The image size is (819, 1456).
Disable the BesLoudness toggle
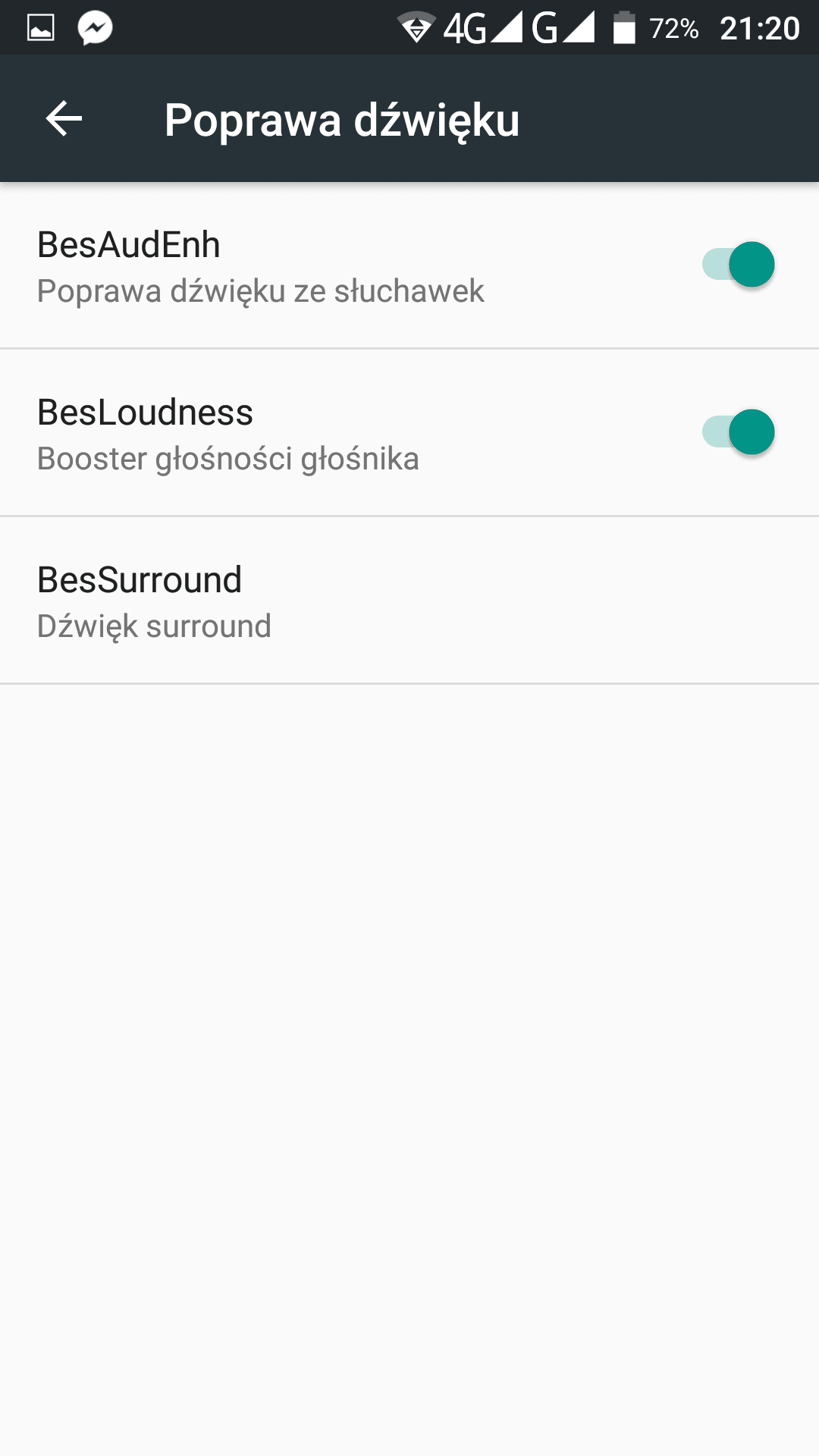(x=739, y=432)
